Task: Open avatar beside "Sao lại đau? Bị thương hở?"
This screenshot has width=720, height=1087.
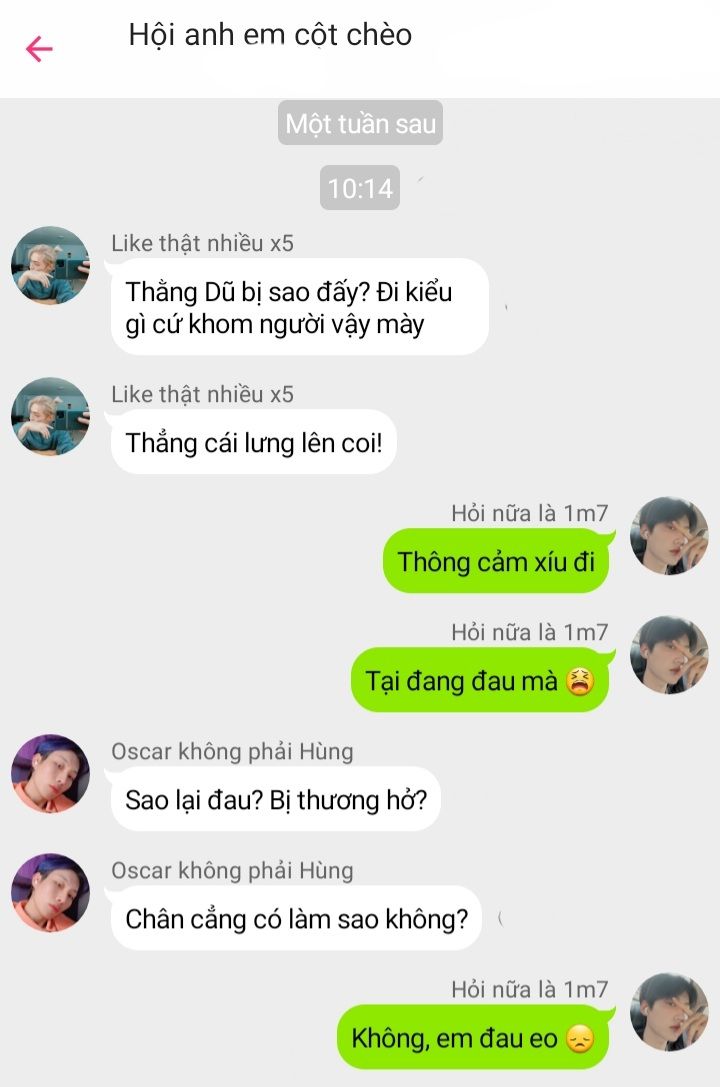Action: tap(50, 774)
